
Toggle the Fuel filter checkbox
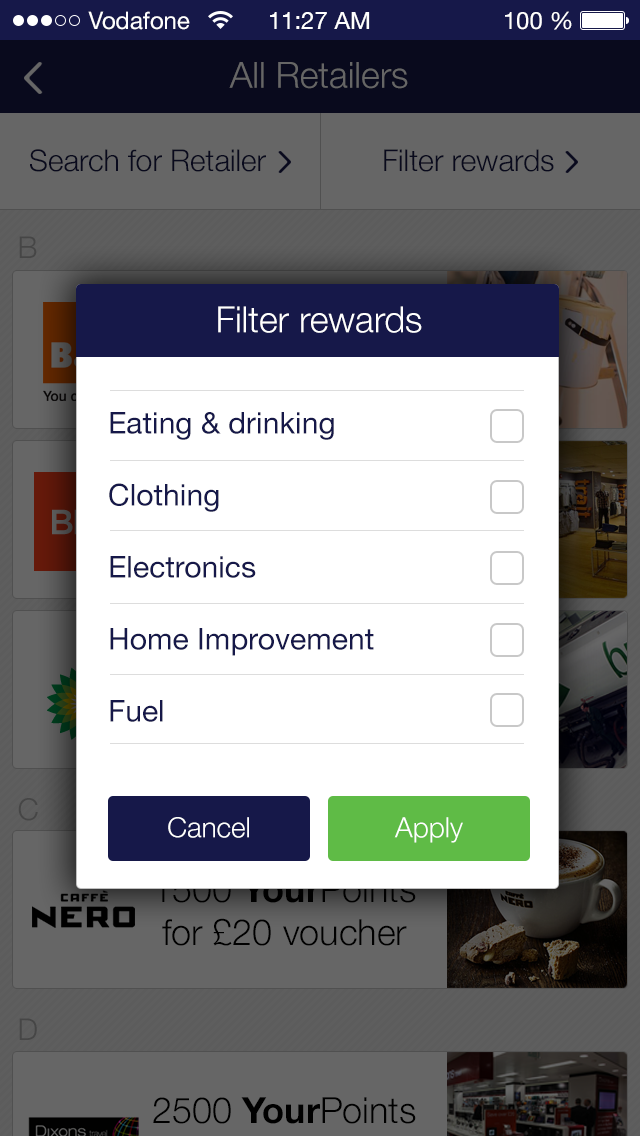point(506,711)
